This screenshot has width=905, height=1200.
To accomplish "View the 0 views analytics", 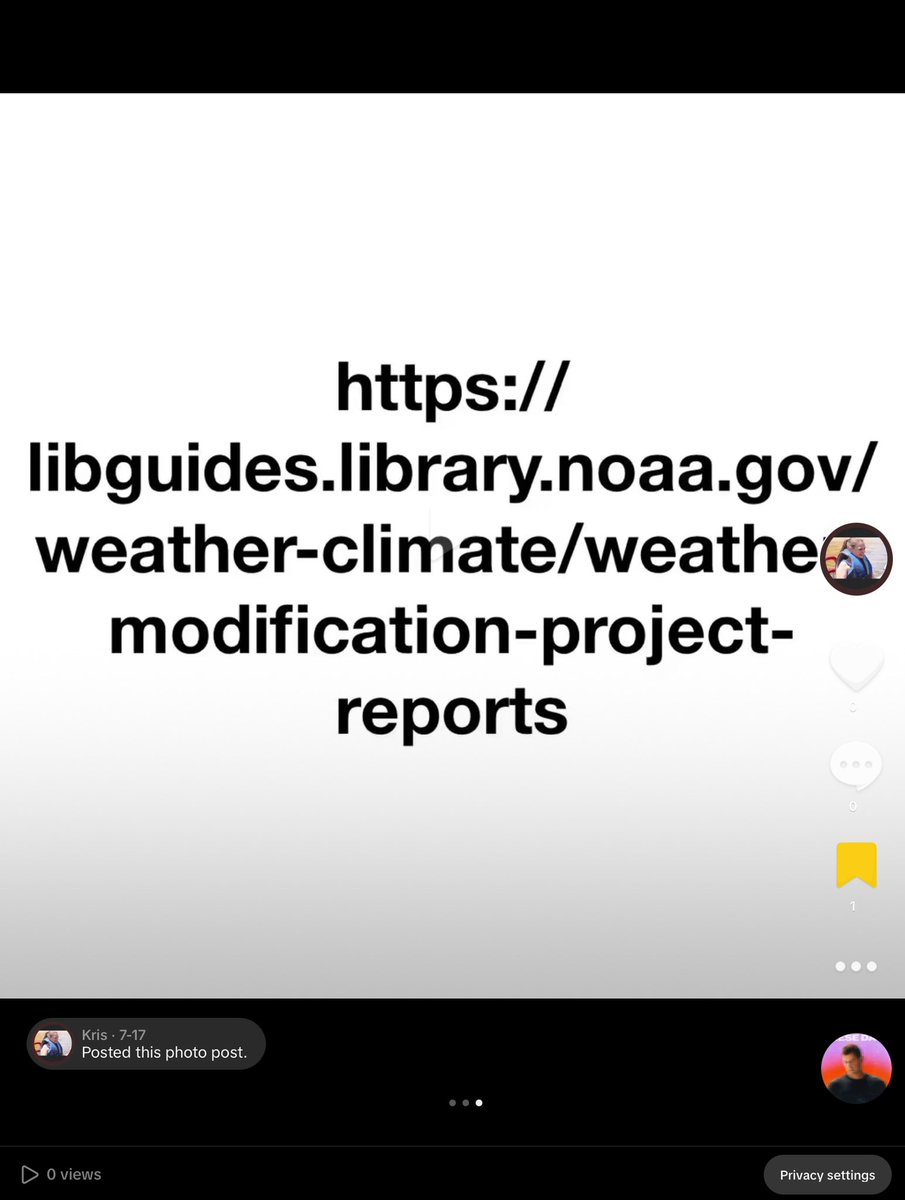I will coord(61,1174).
